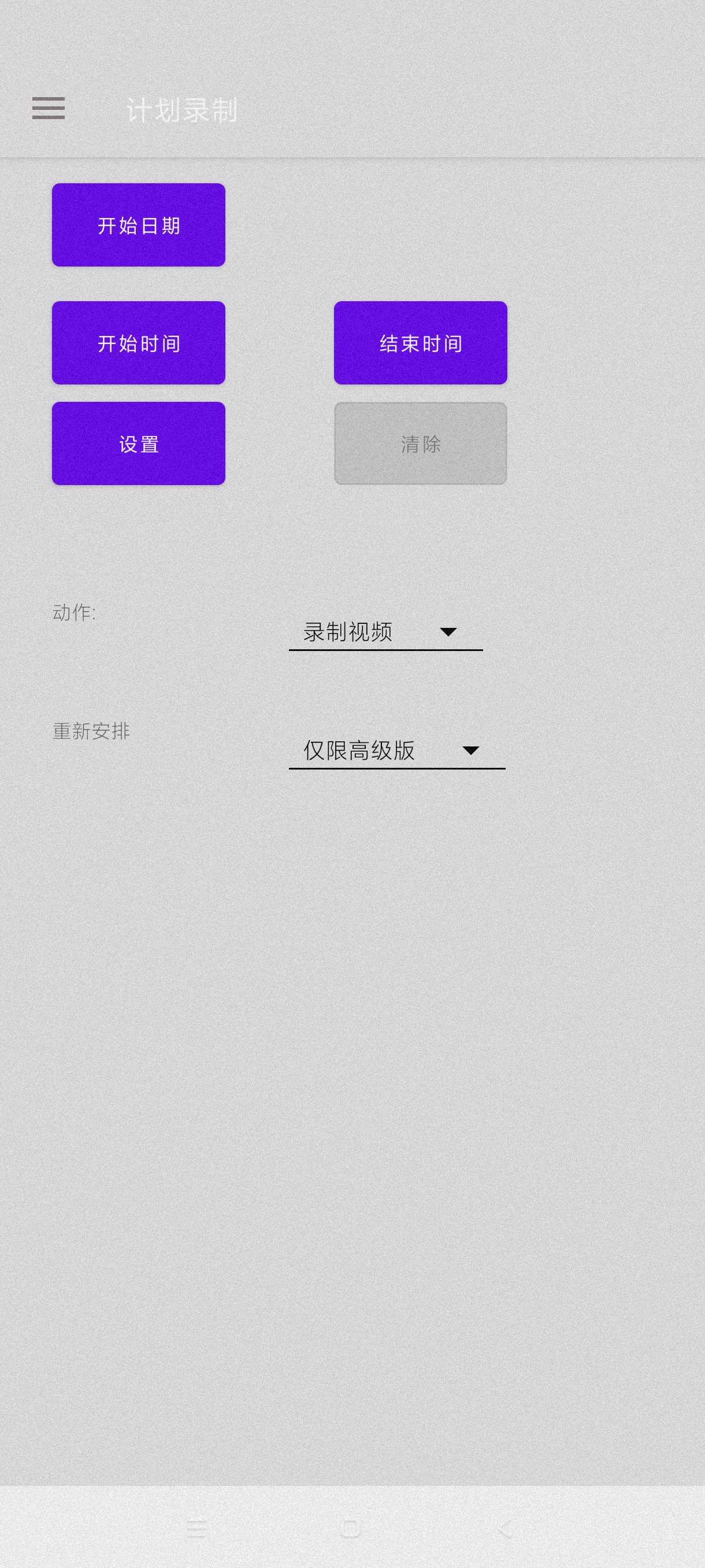This screenshot has height=1568, width=705.
Task: Tap the 清除 clear button
Action: click(420, 443)
